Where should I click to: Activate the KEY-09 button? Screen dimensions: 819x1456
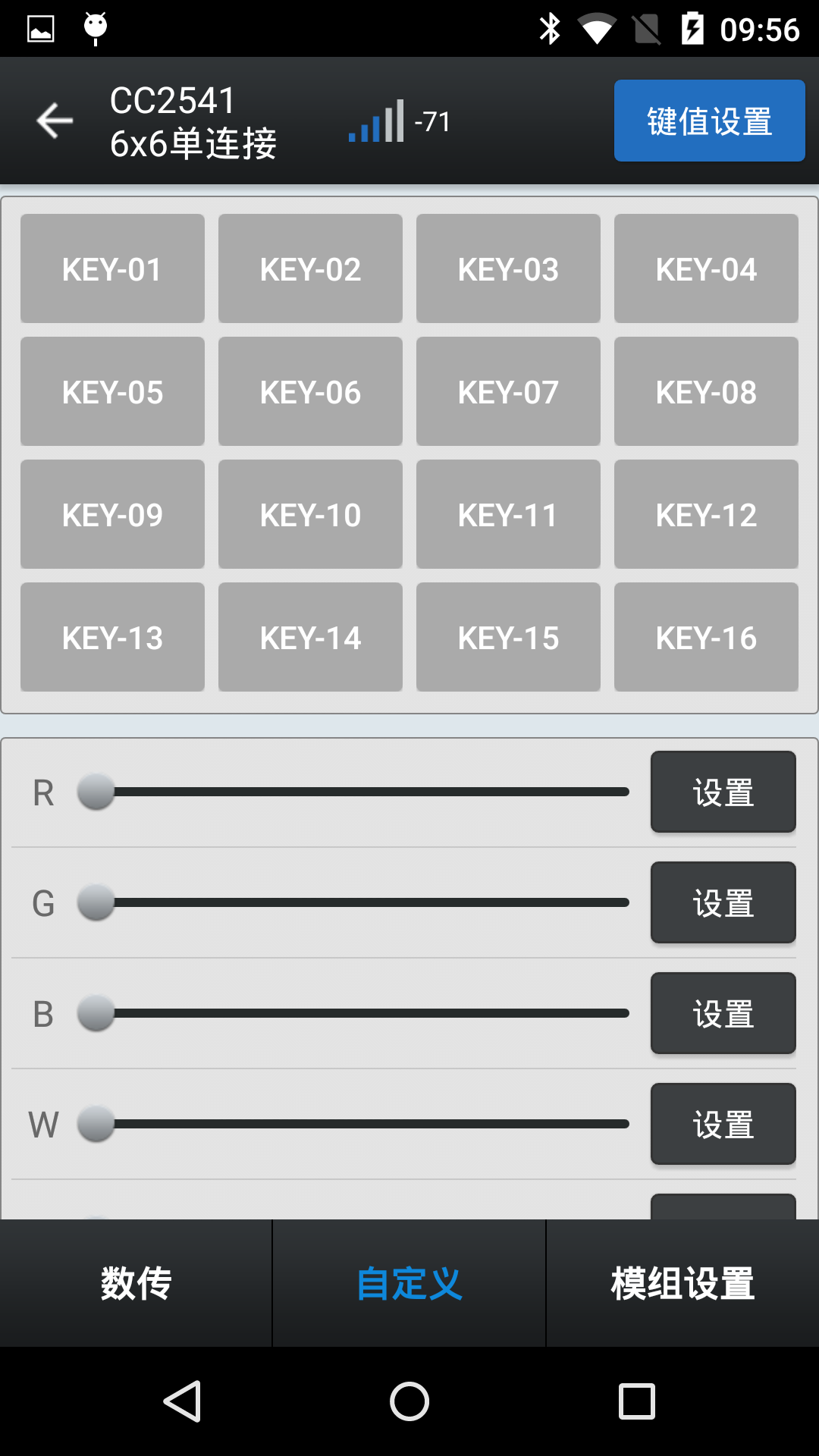(112, 514)
